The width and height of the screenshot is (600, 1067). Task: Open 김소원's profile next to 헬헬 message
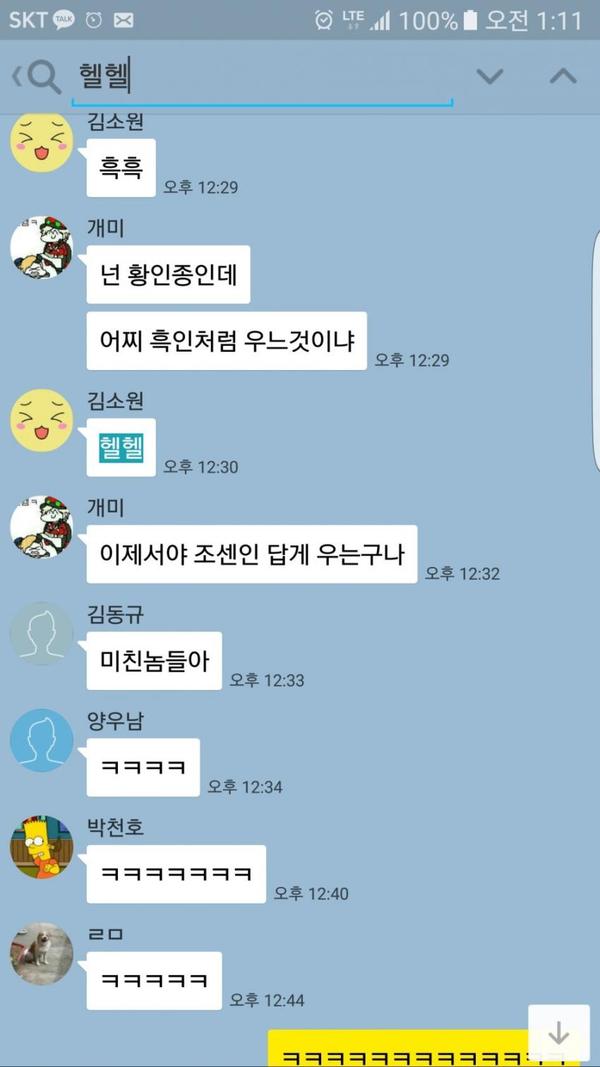(41, 420)
